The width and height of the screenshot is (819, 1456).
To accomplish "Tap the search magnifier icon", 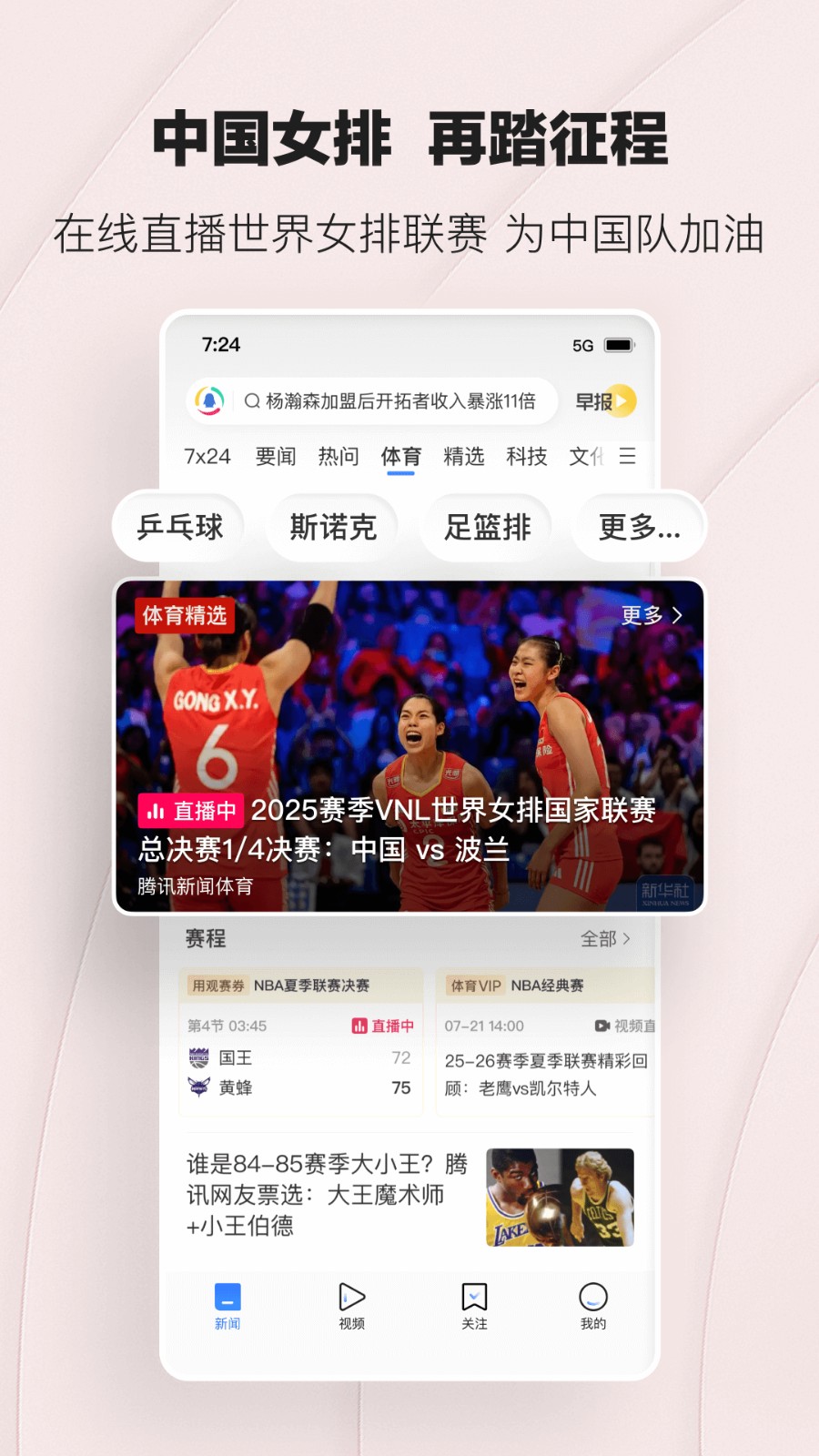I will (251, 400).
